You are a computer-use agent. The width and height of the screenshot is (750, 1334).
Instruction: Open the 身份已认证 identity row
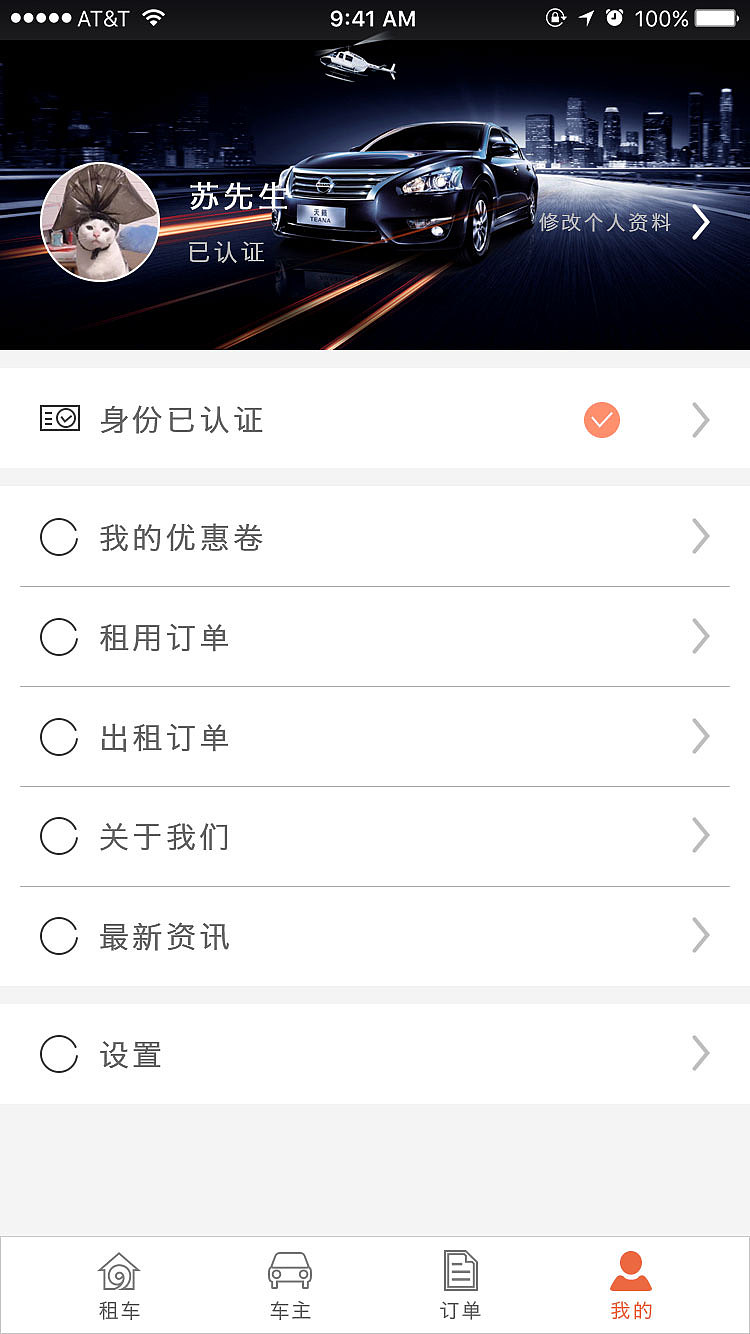point(375,420)
